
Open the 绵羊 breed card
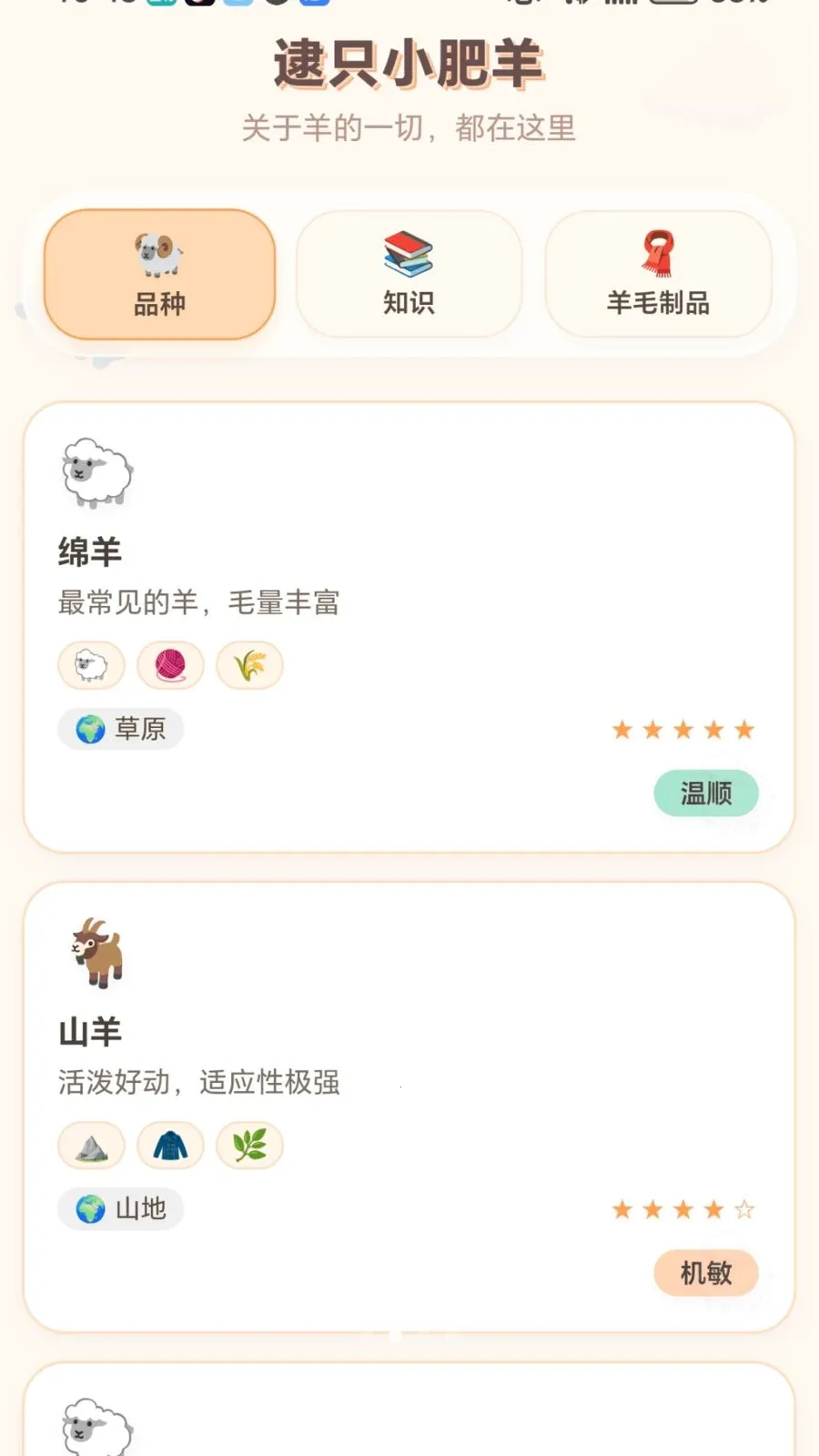[x=409, y=627]
